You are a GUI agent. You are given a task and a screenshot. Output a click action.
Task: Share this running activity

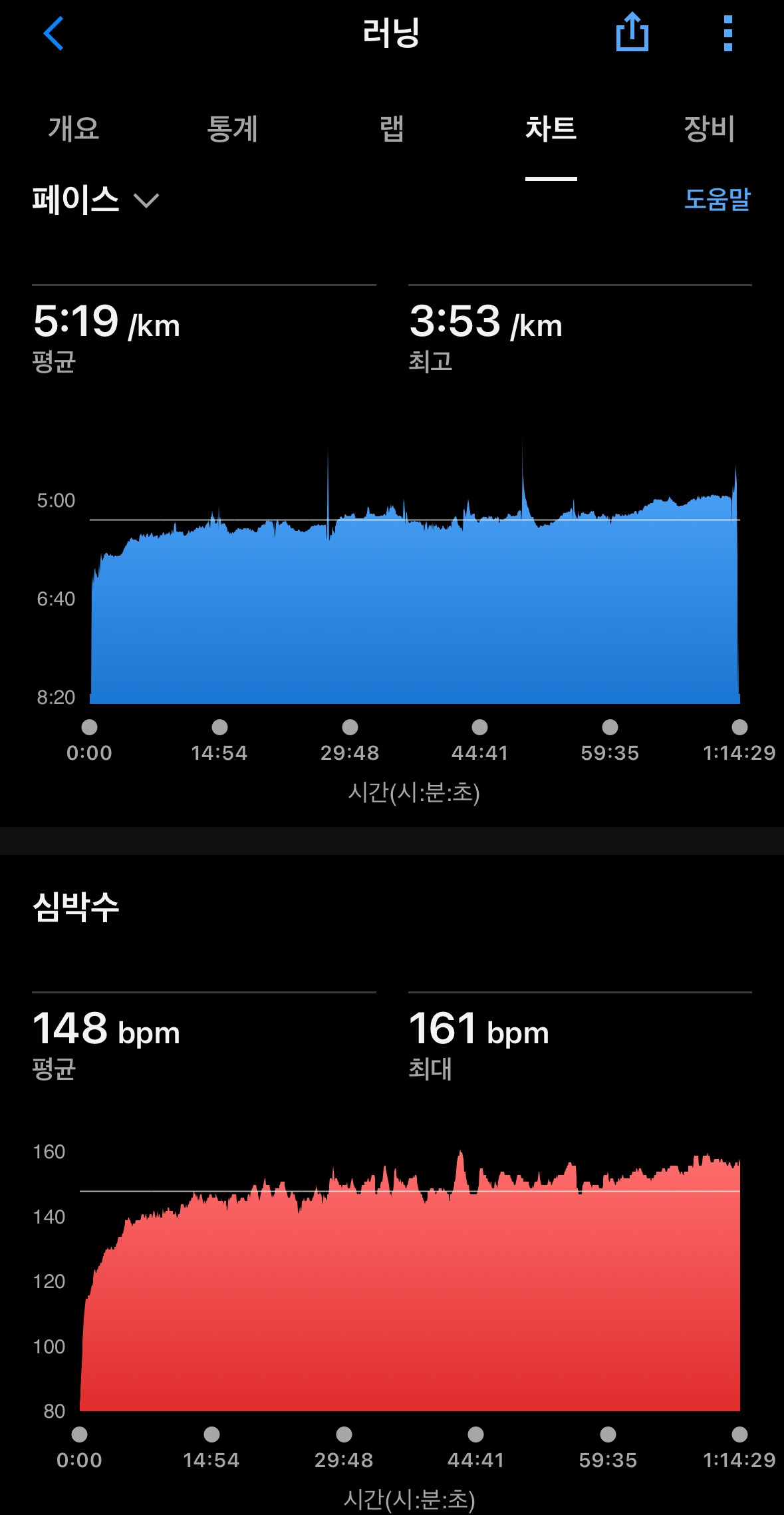point(632,33)
